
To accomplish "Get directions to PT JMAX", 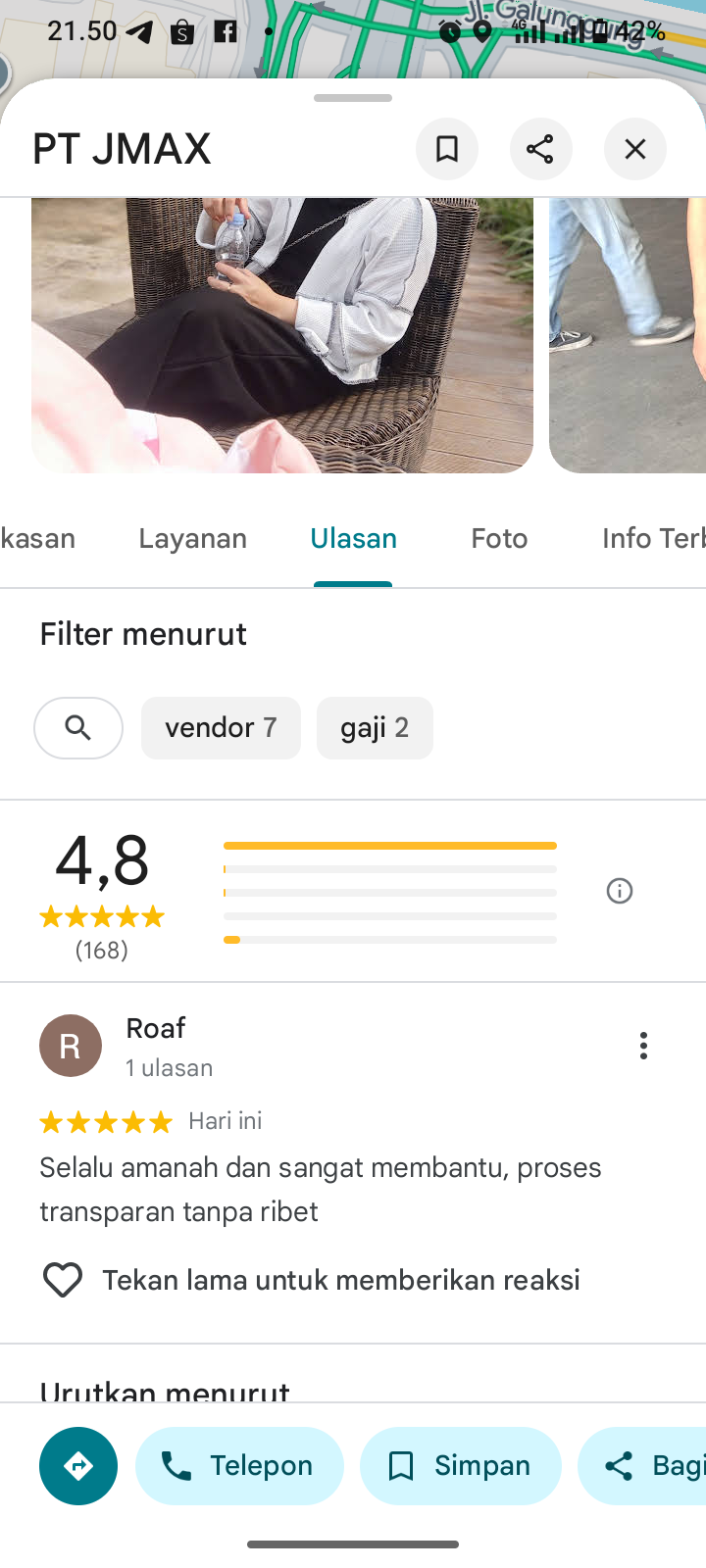I will point(78,1466).
